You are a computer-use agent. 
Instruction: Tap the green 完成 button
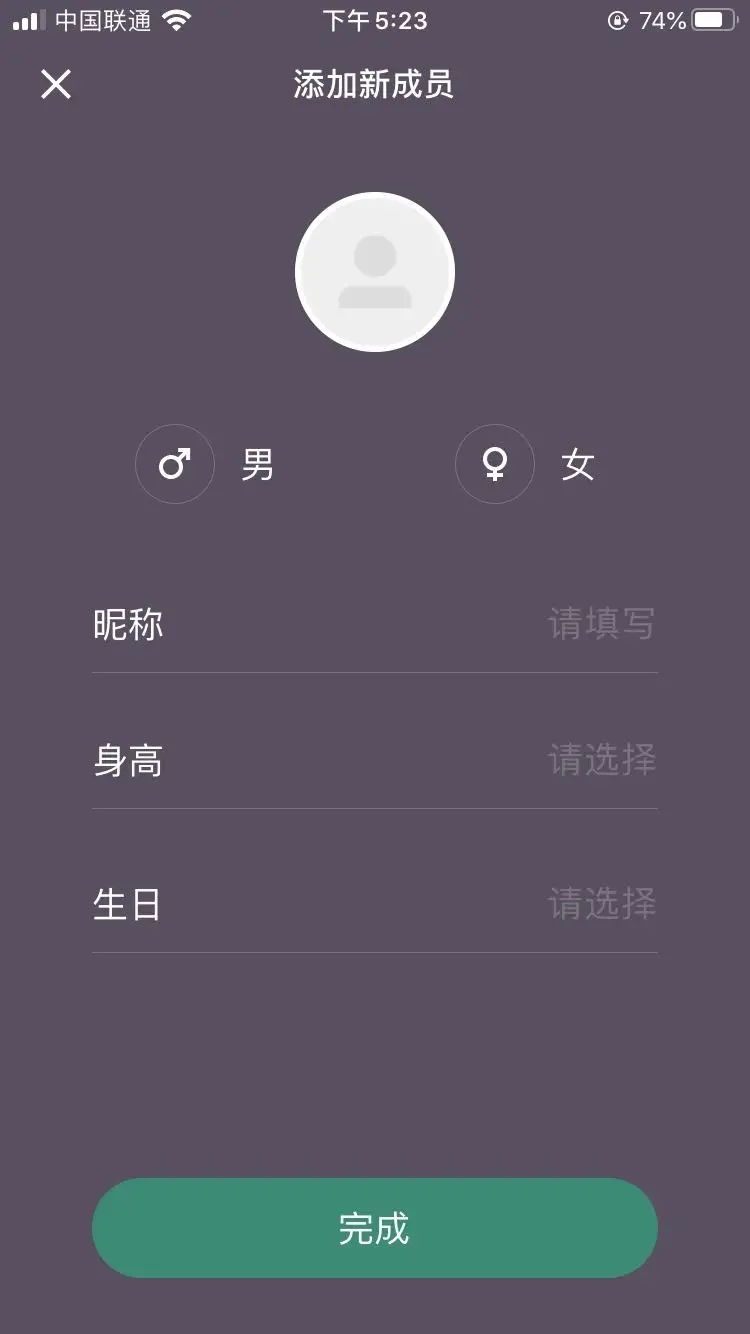(375, 1228)
